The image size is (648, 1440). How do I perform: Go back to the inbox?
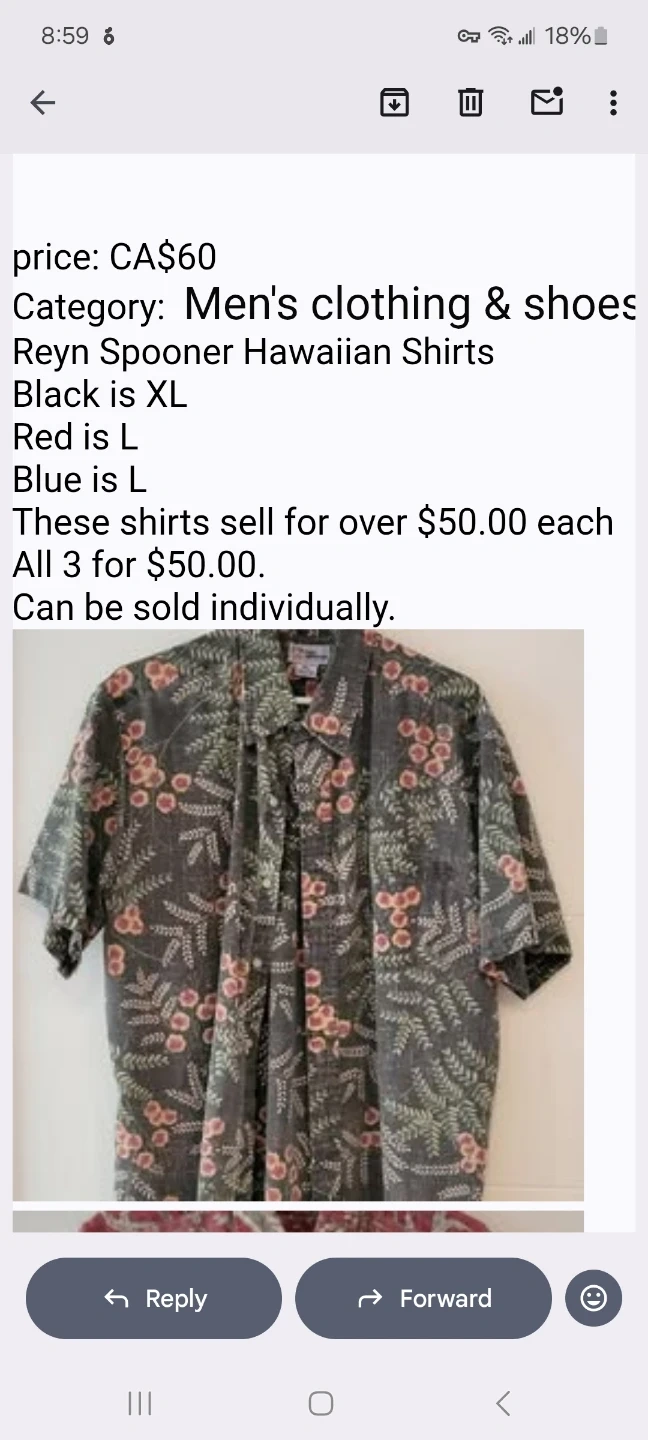pyautogui.click(x=43, y=102)
